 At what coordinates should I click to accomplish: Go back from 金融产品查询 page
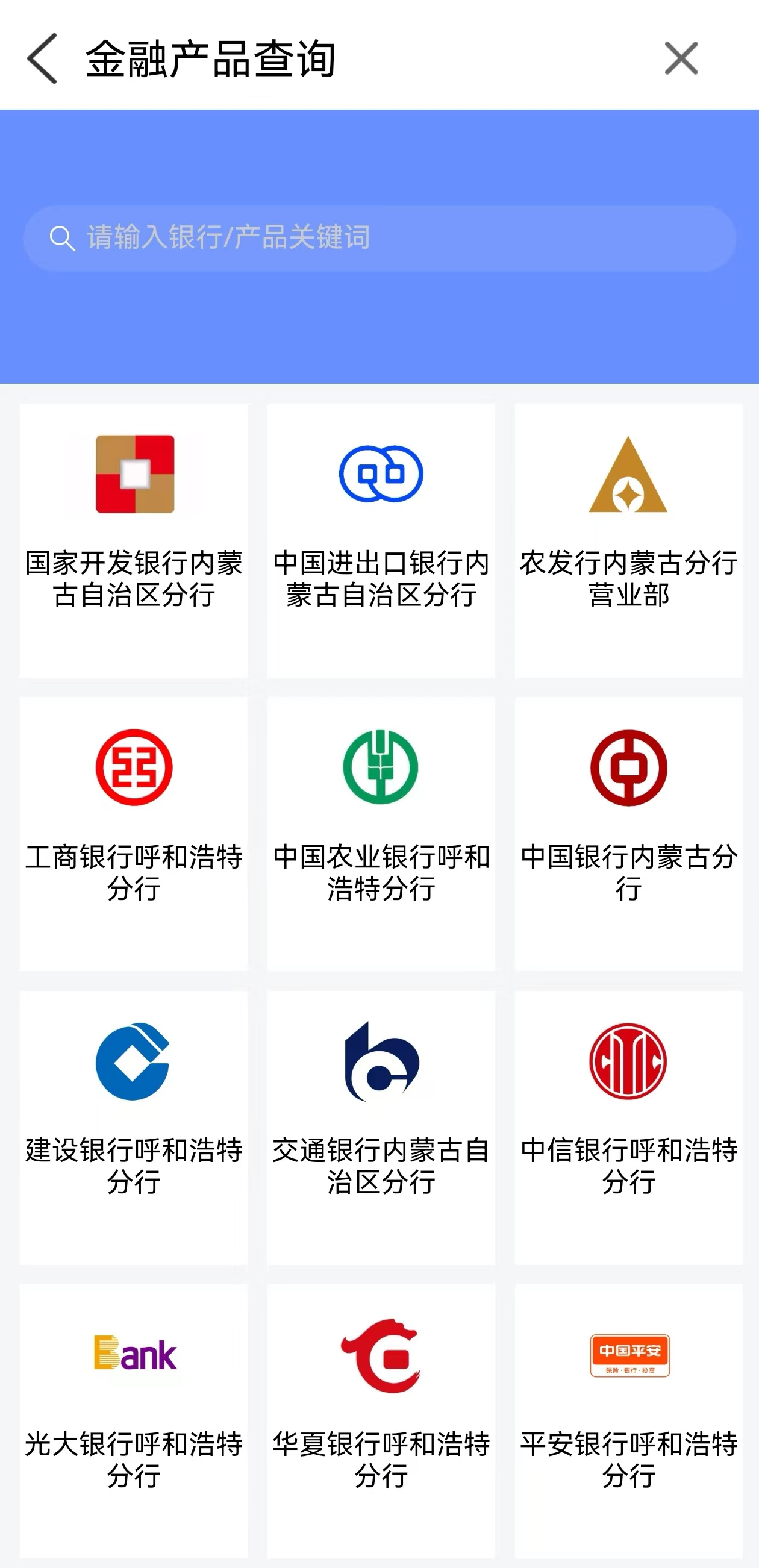coord(42,58)
